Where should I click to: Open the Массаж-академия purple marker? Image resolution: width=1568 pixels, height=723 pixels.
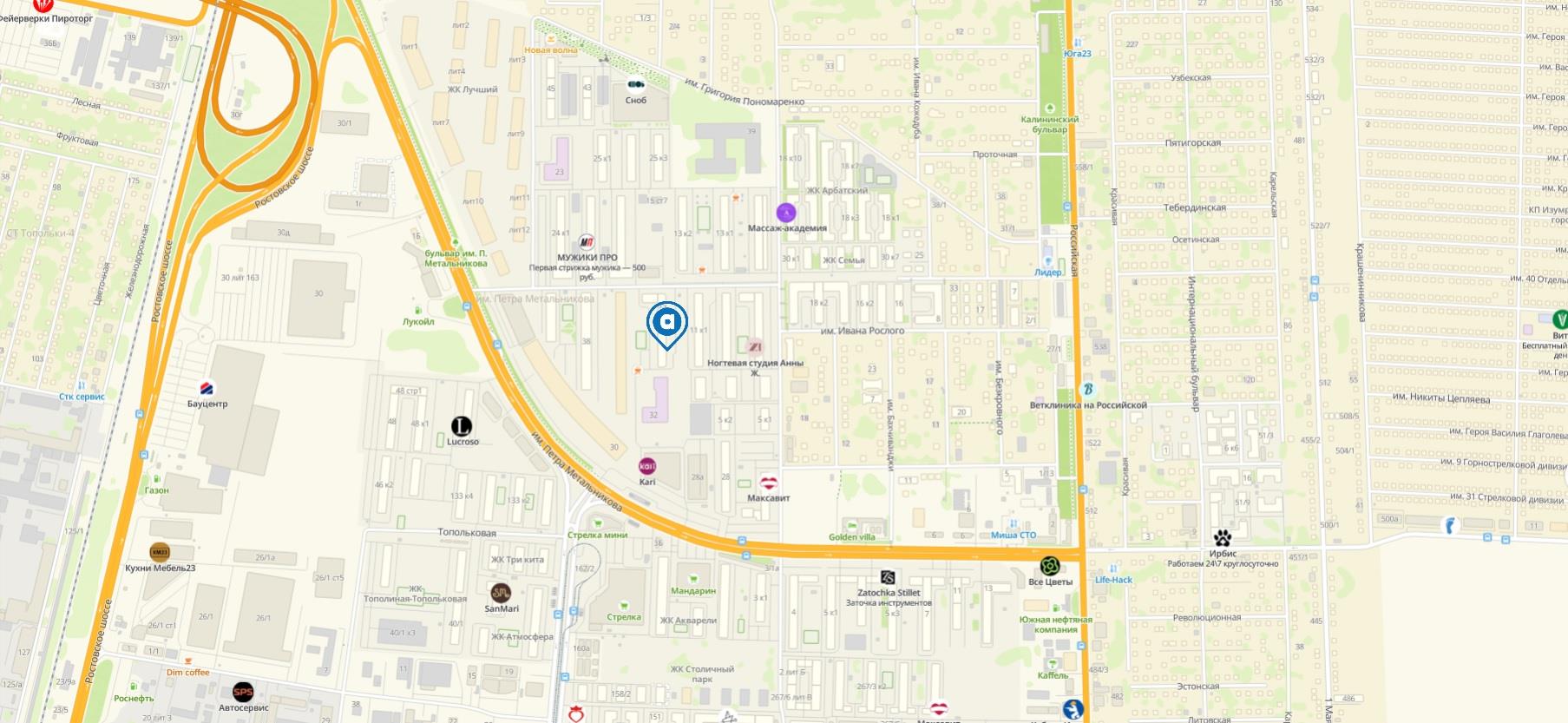click(x=786, y=212)
